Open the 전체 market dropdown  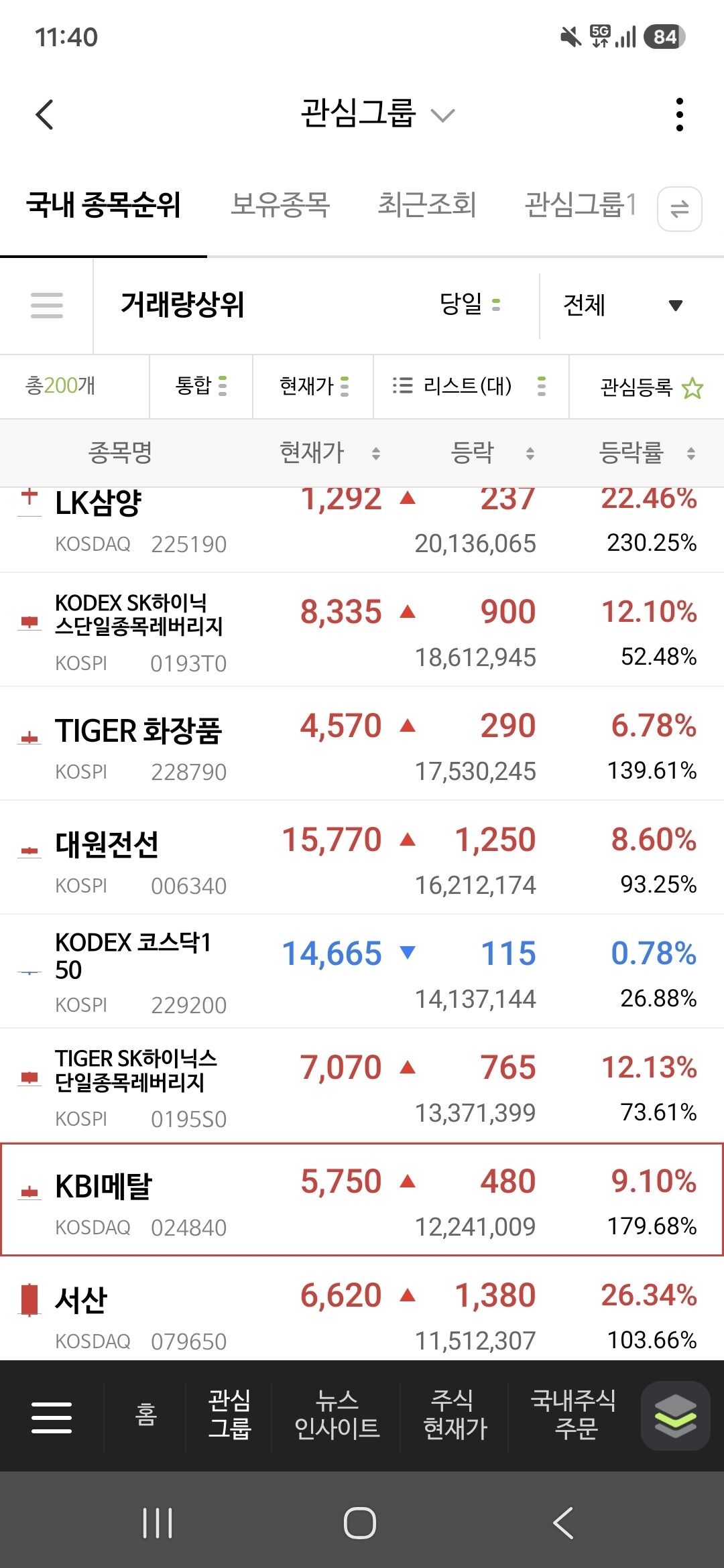pyautogui.click(x=623, y=306)
